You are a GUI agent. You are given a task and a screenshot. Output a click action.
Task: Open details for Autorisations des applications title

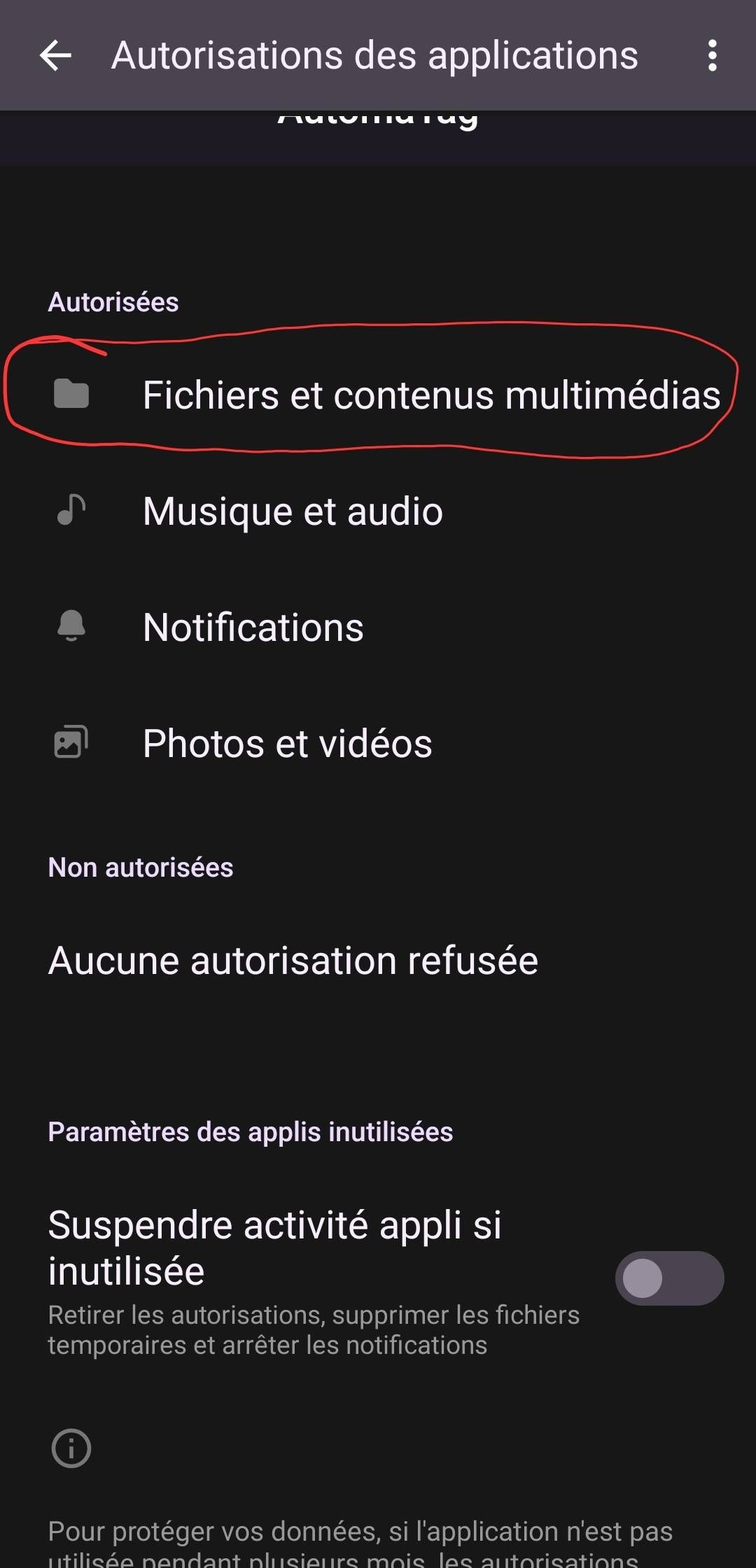(x=374, y=55)
